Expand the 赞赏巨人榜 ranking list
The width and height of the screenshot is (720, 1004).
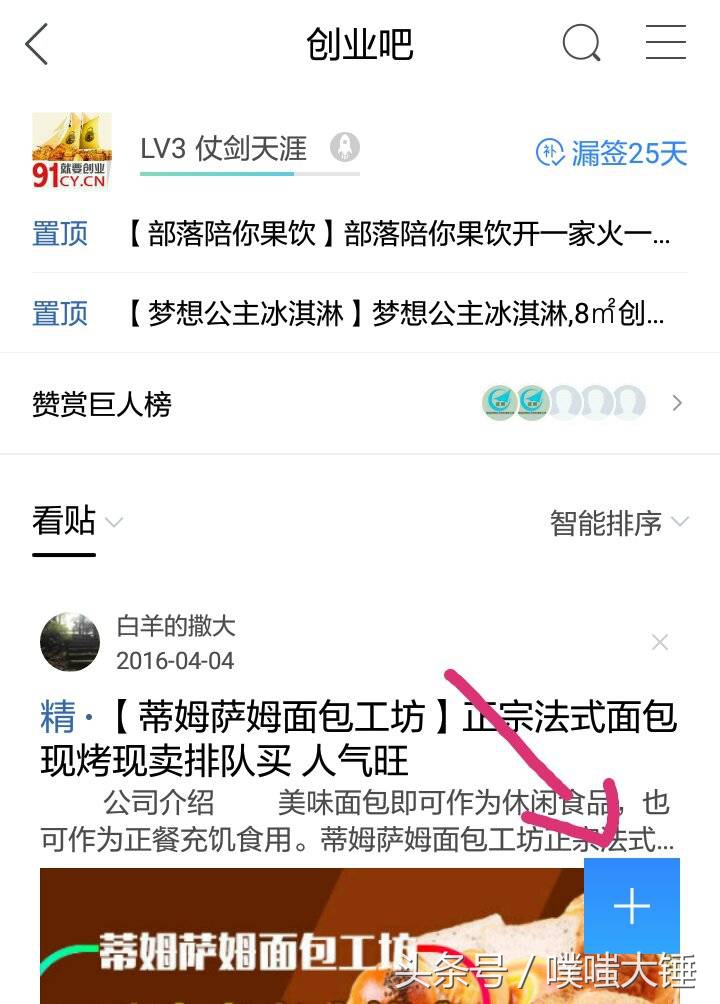tap(678, 403)
